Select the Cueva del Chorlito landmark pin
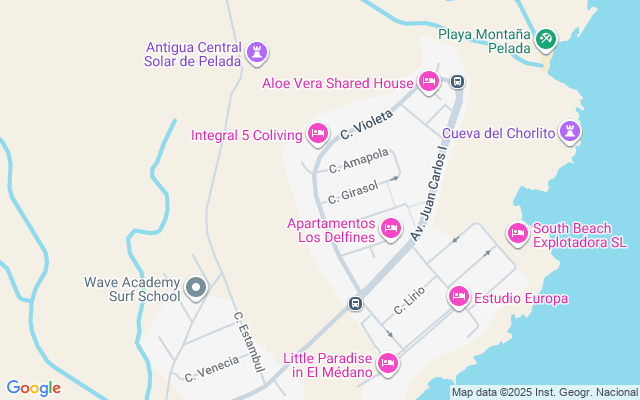 (570, 132)
